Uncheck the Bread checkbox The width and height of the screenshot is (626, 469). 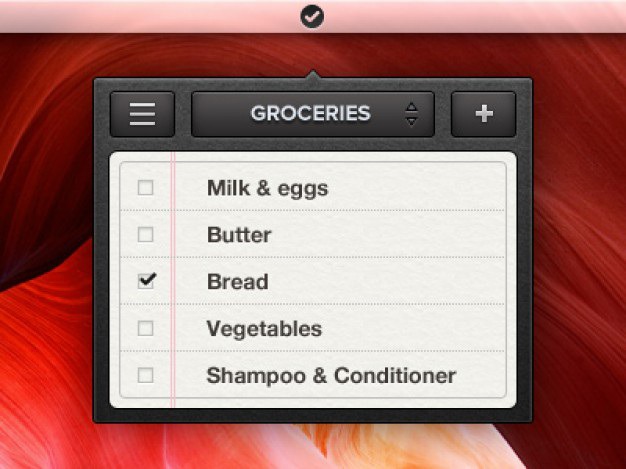coord(147,281)
